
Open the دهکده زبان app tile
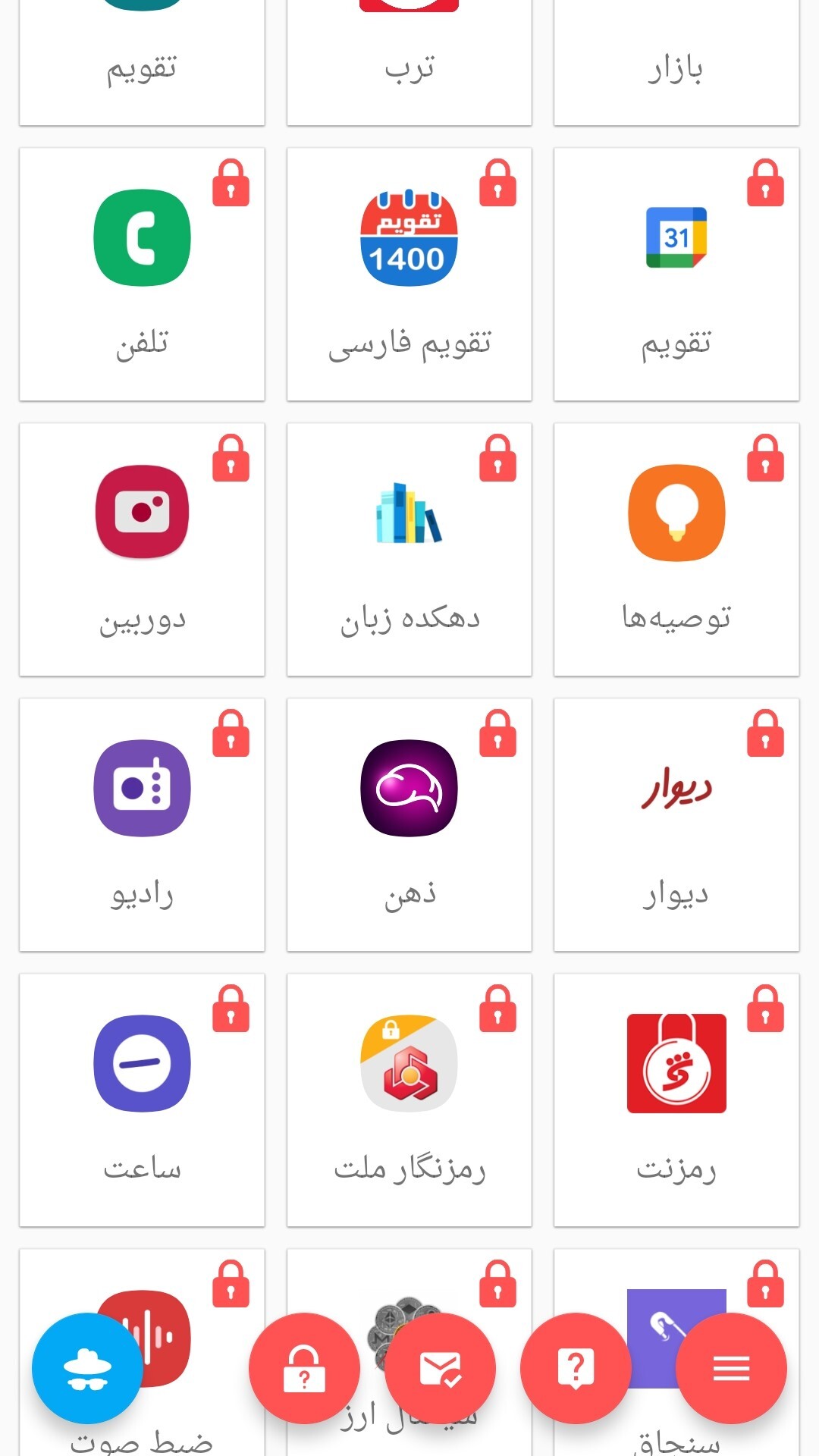coord(409,550)
